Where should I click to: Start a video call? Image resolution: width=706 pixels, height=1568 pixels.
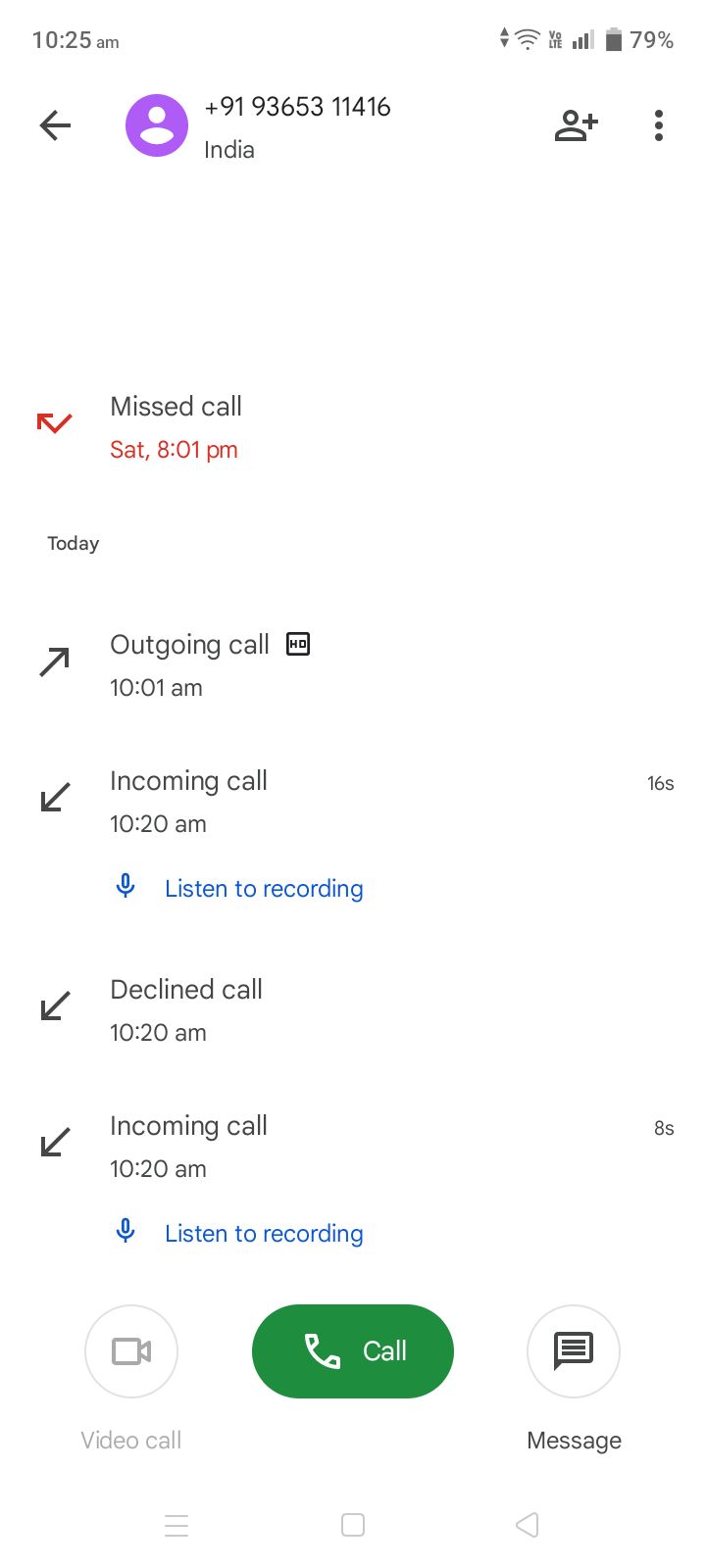tap(131, 1351)
